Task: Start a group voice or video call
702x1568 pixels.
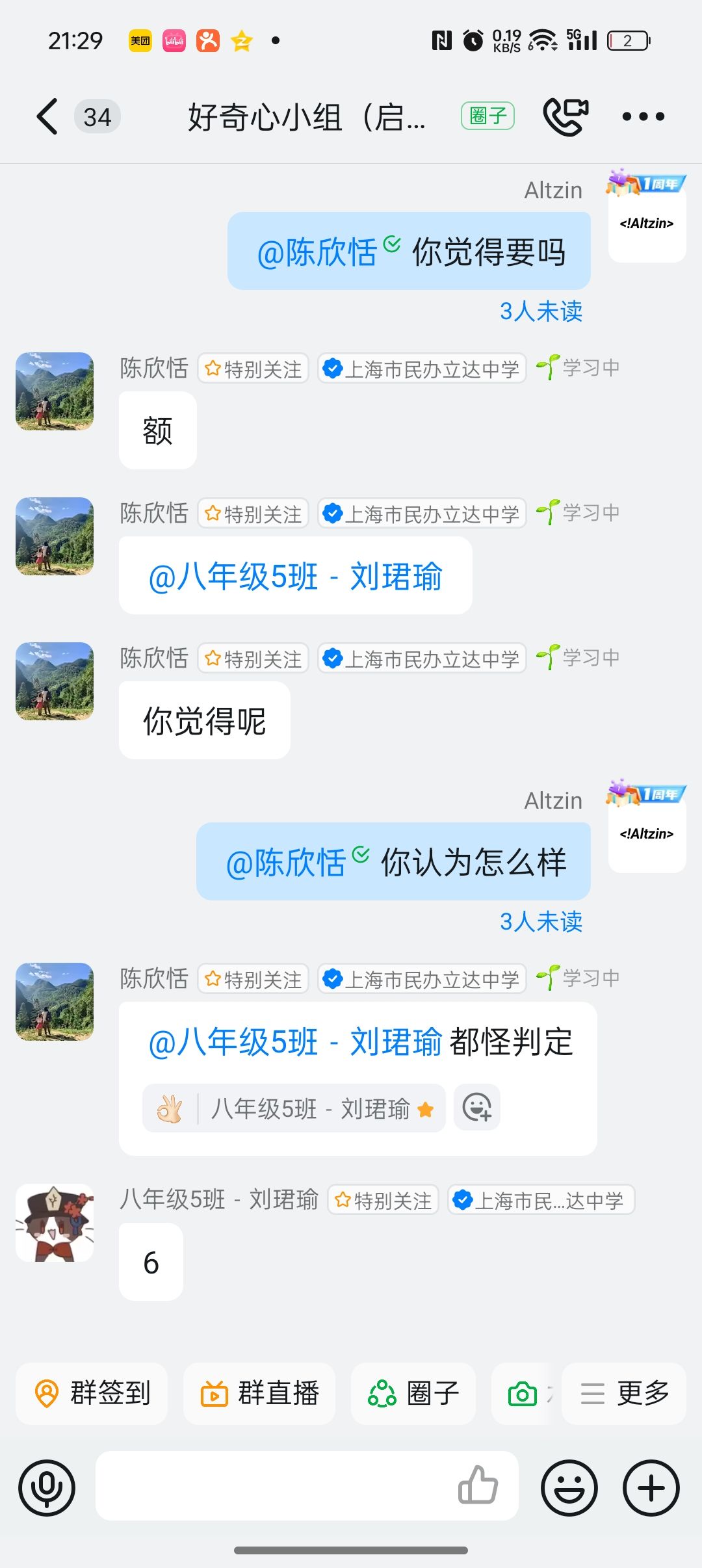Action: pyautogui.click(x=565, y=116)
